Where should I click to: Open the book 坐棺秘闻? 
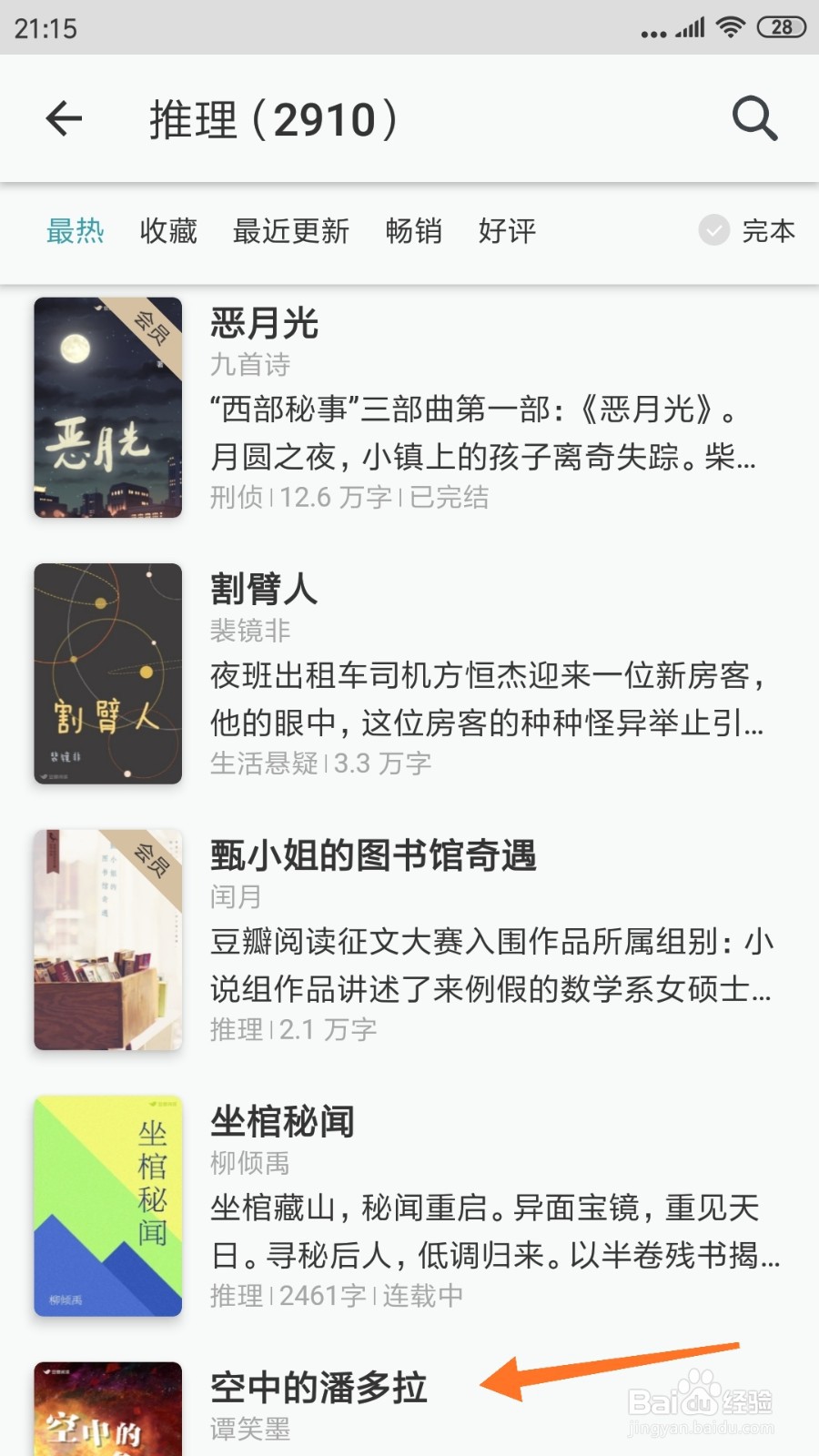(409, 1206)
